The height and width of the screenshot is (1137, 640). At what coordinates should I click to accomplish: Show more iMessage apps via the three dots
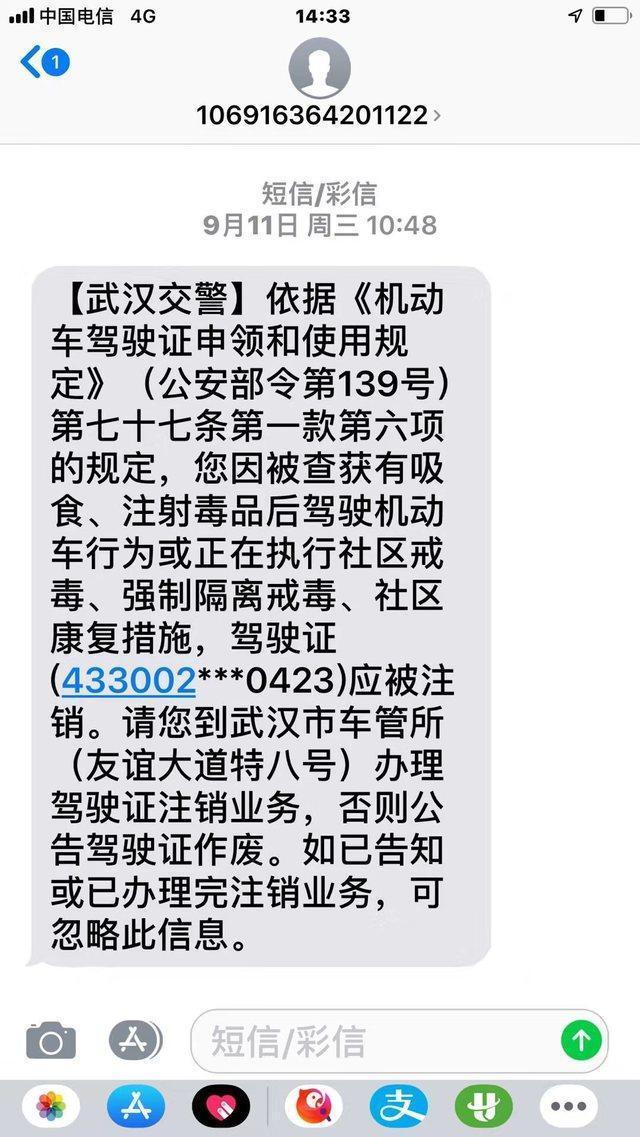pos(569,1106)
